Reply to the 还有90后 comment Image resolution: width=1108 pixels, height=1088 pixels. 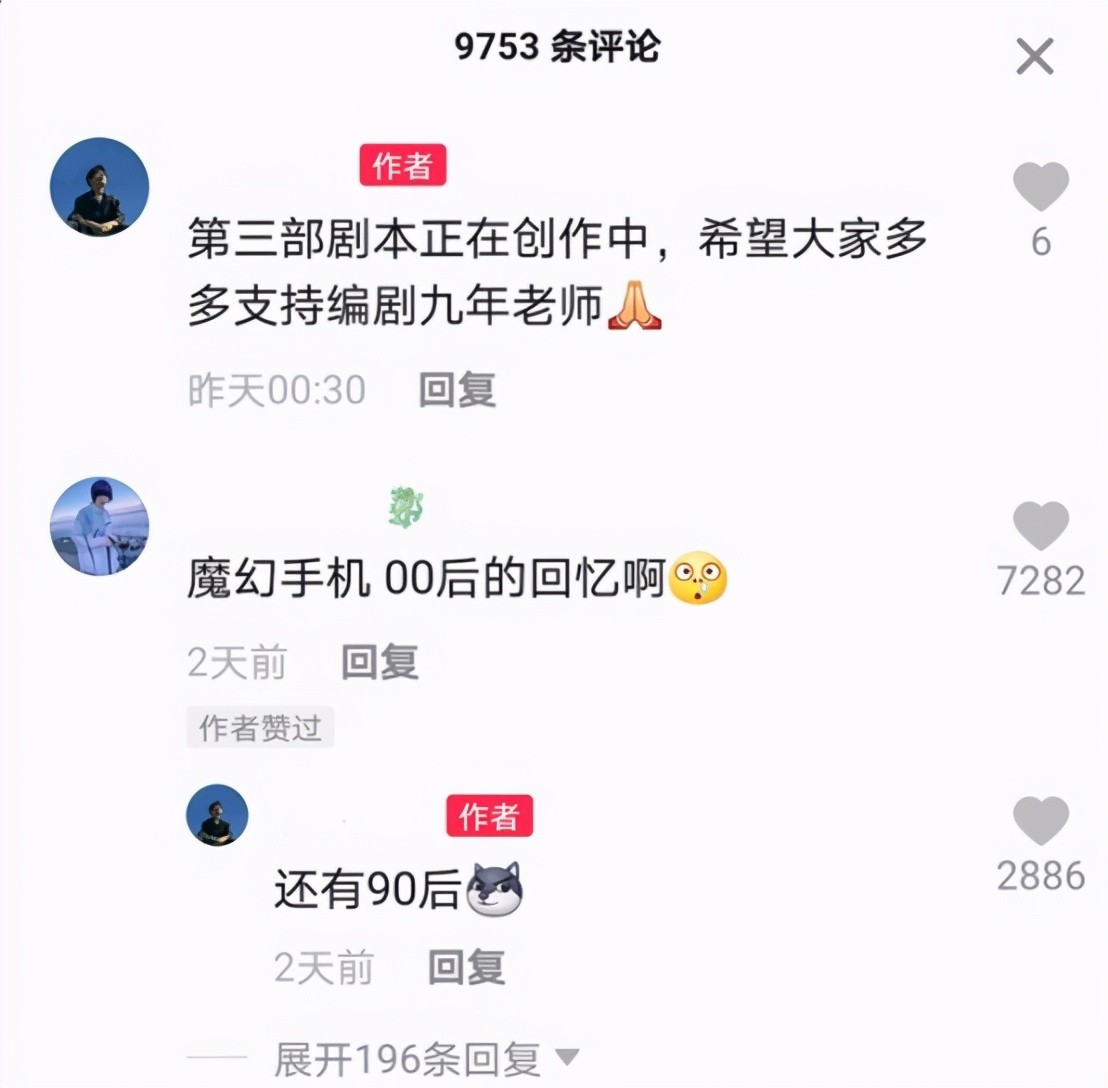coord(467,967)
